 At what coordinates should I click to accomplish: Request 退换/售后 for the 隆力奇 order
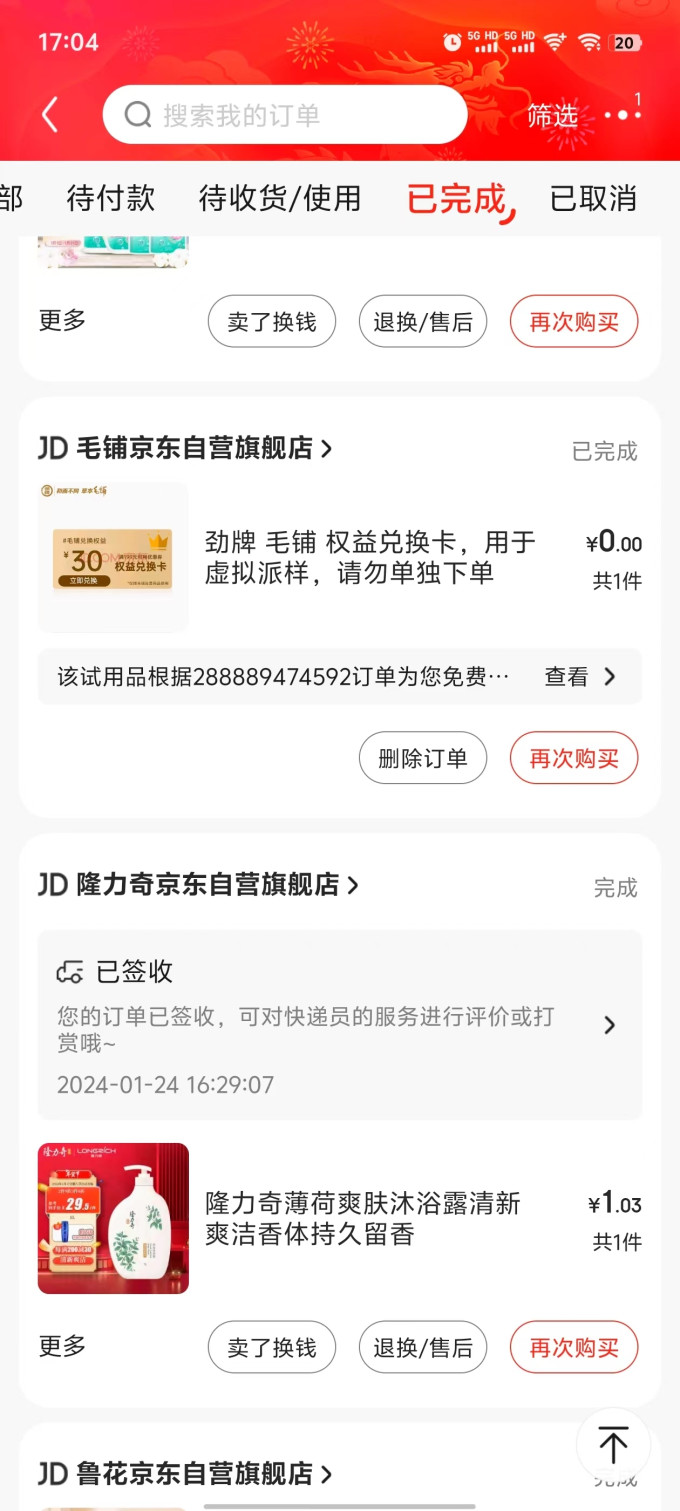point(423,1347)
